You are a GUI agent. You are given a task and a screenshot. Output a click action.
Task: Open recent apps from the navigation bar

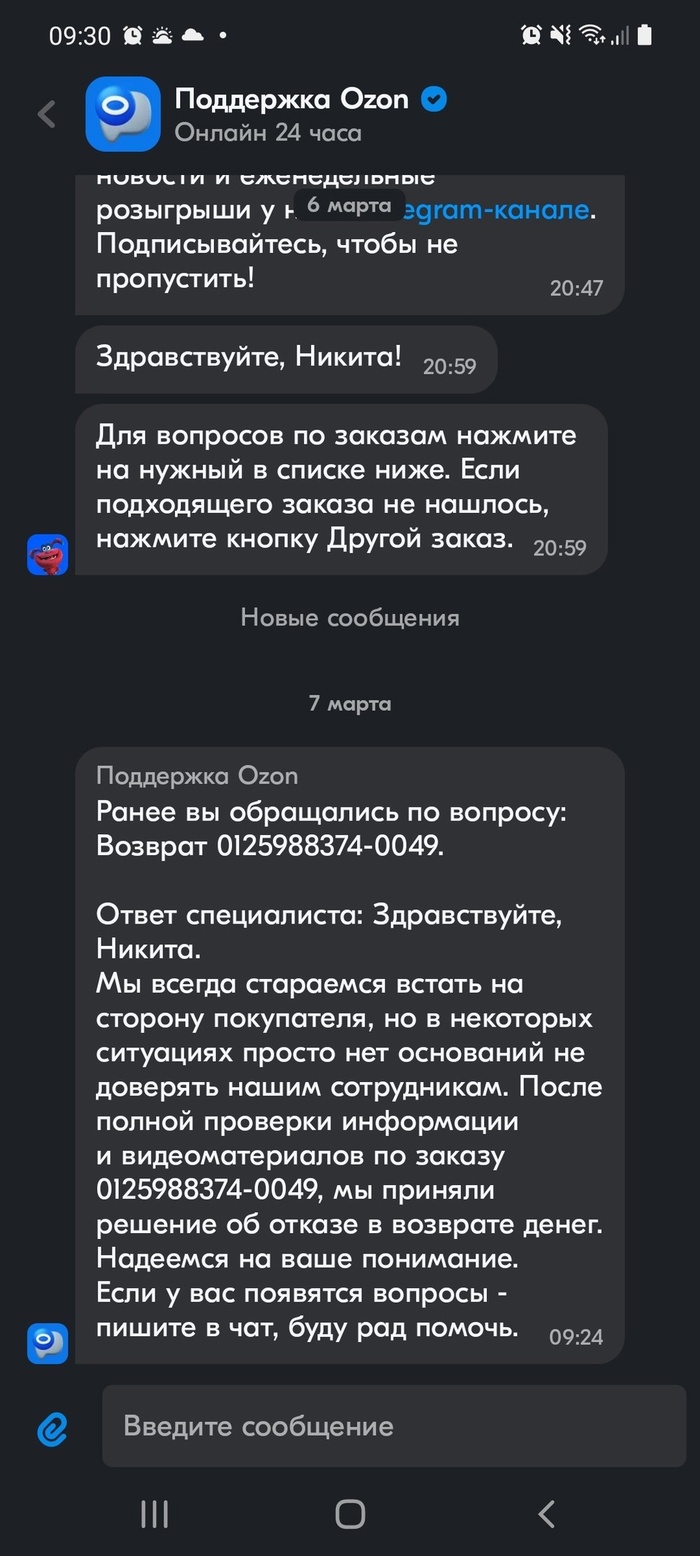154,1514
